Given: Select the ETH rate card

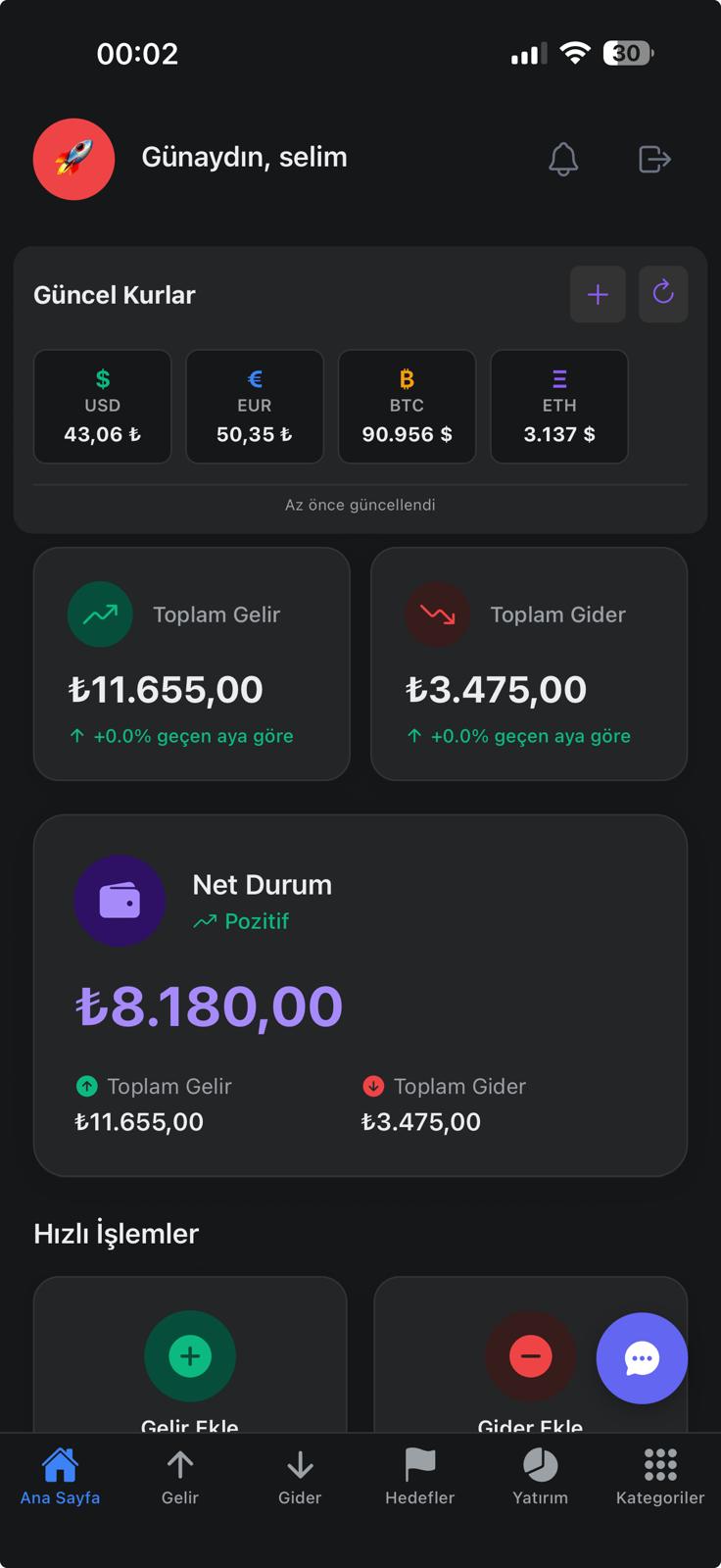Looking at the screenshot, I should pos(559,407).
